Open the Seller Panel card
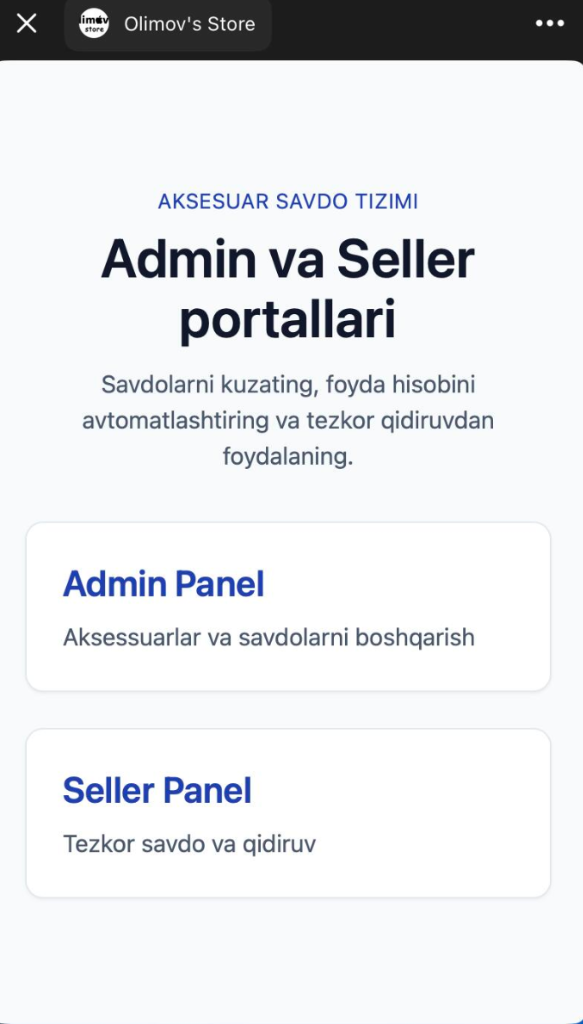This screenshot has width=583, height=1024. coord(288,813)
